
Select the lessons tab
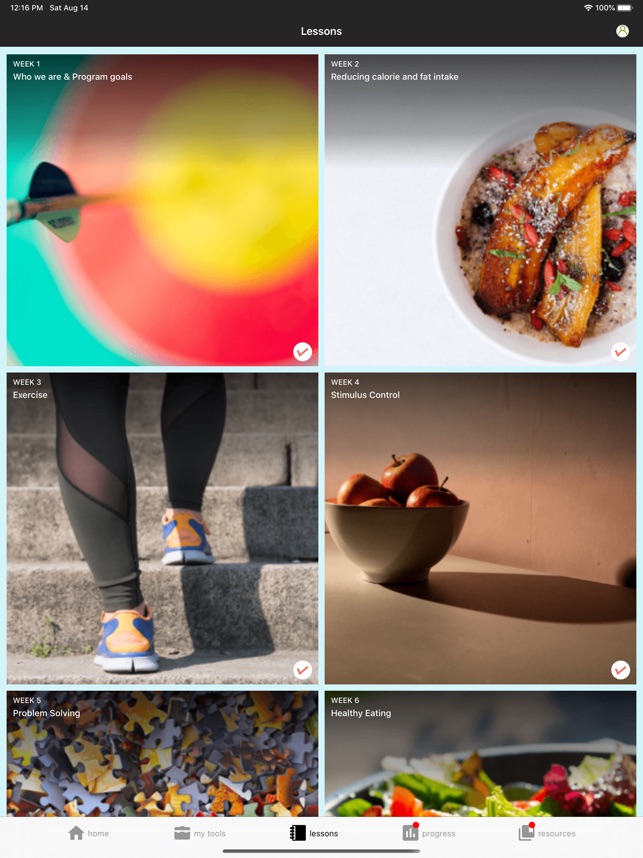(x=314, y=833)
